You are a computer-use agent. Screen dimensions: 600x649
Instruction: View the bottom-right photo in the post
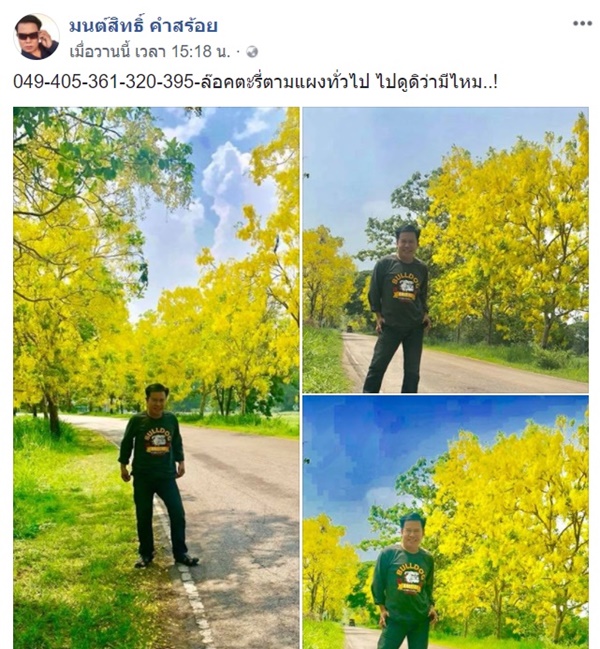445,522
